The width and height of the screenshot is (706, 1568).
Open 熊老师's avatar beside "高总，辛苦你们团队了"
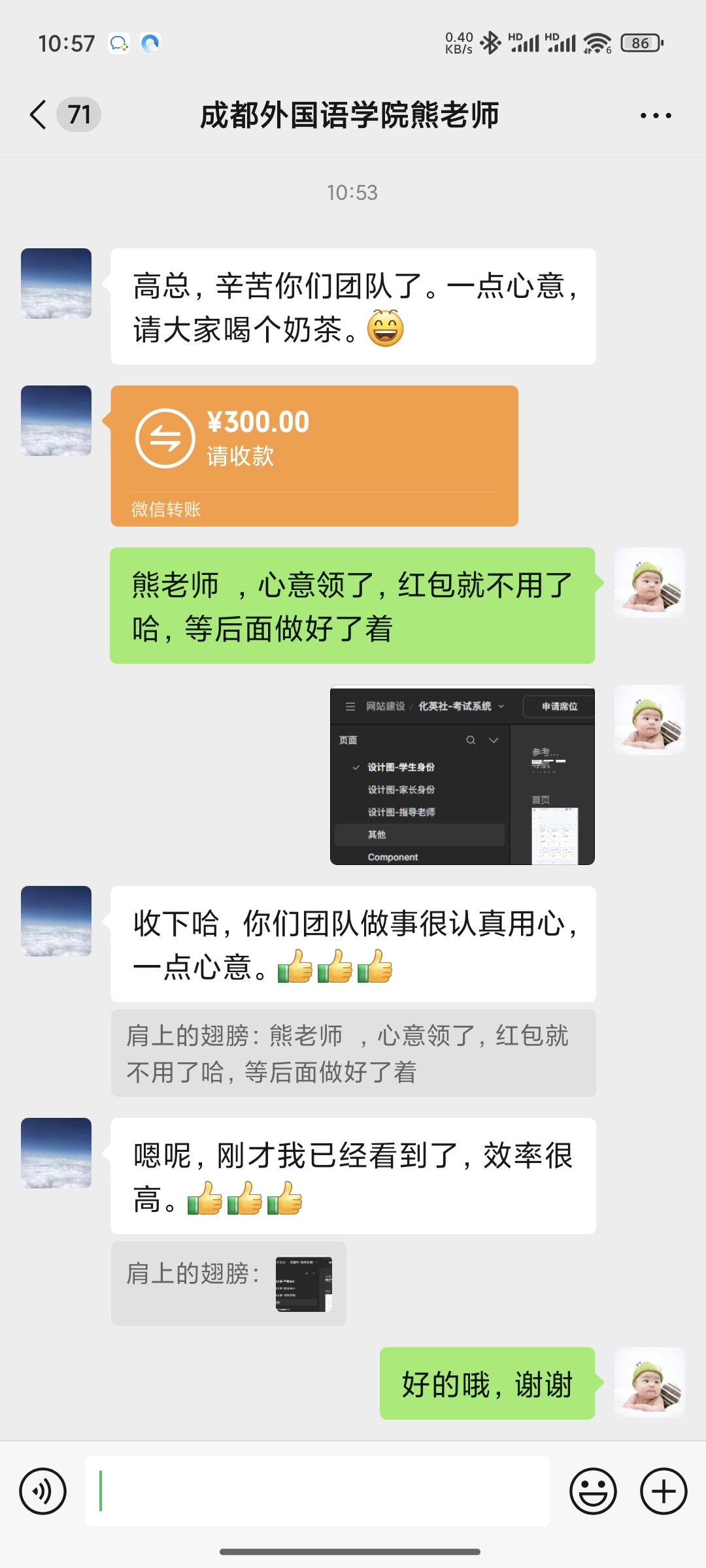point(56,284)
